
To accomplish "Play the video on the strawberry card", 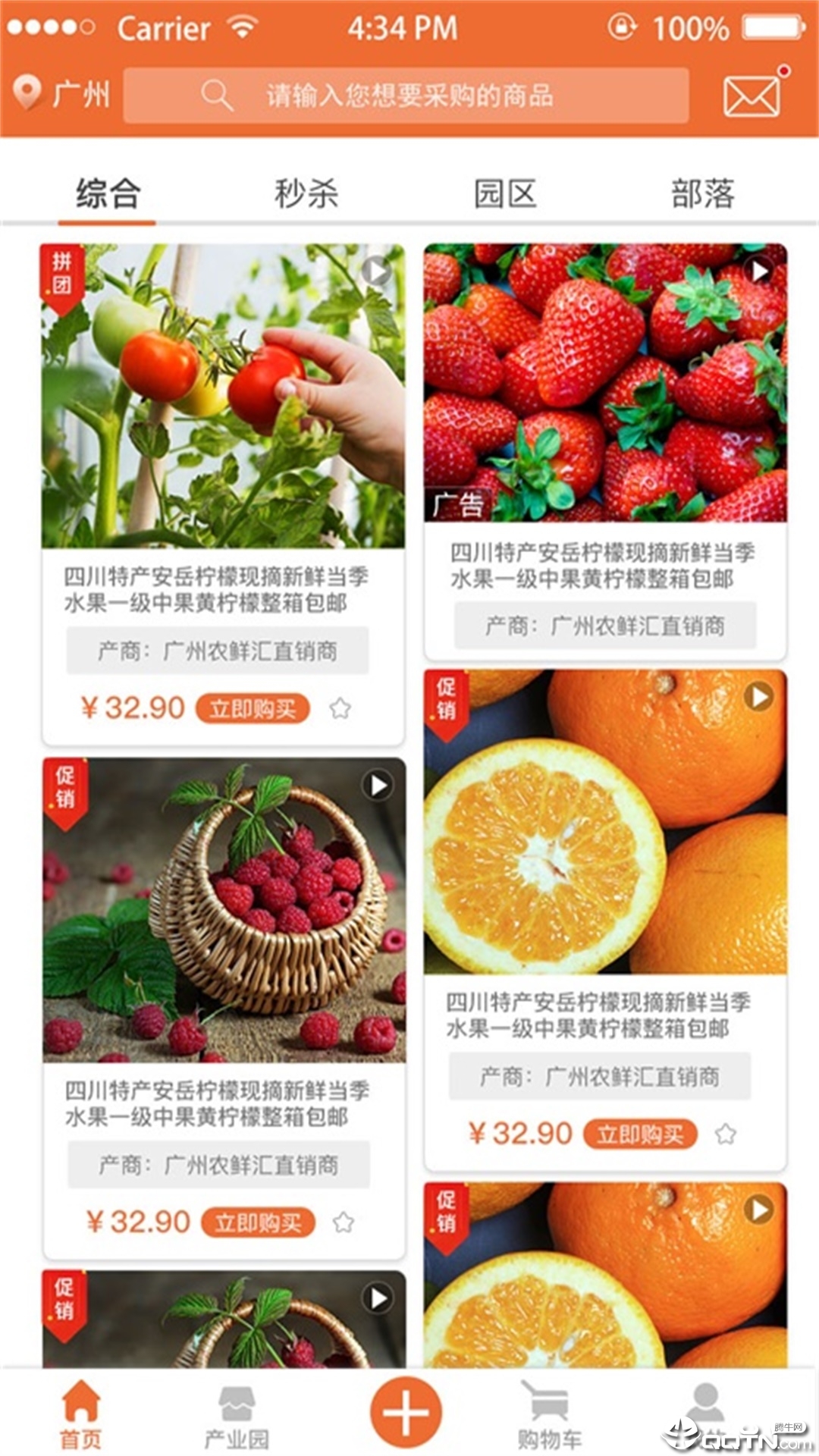I will [759, 271].
